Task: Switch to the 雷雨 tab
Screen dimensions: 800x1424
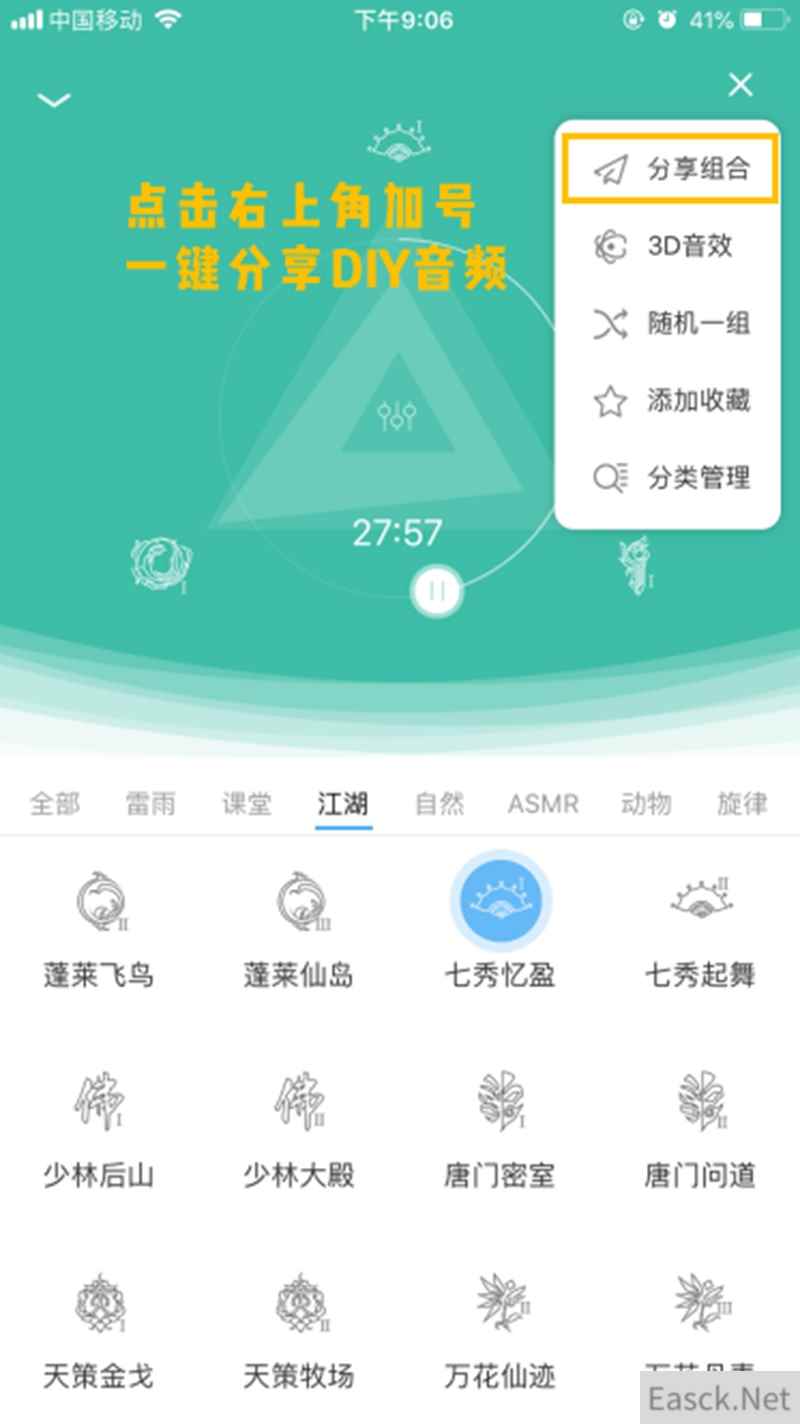Action: (x=151, y=803)
